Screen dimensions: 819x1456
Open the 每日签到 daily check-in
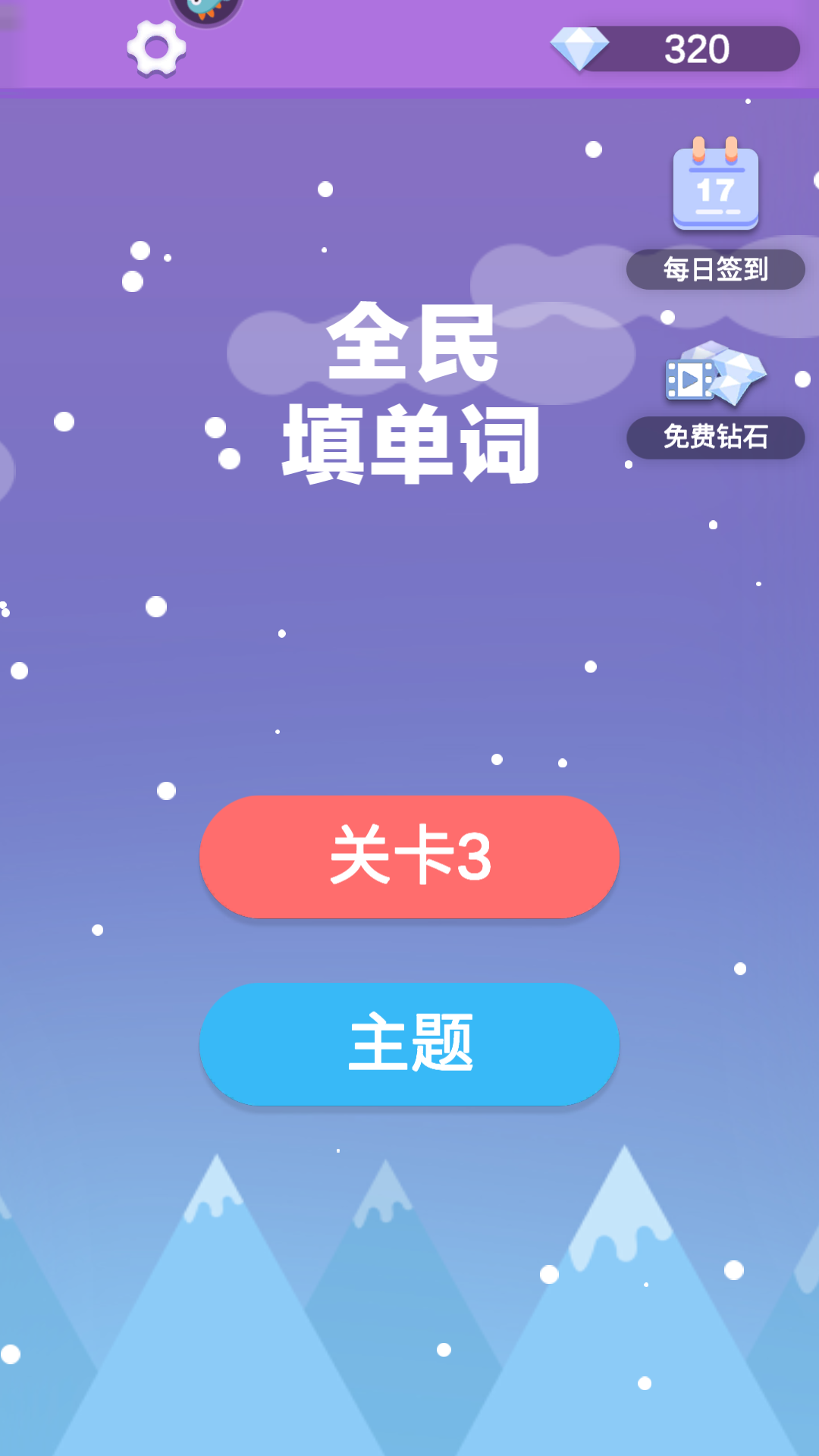pyautogui.click(x=715, y=212)
